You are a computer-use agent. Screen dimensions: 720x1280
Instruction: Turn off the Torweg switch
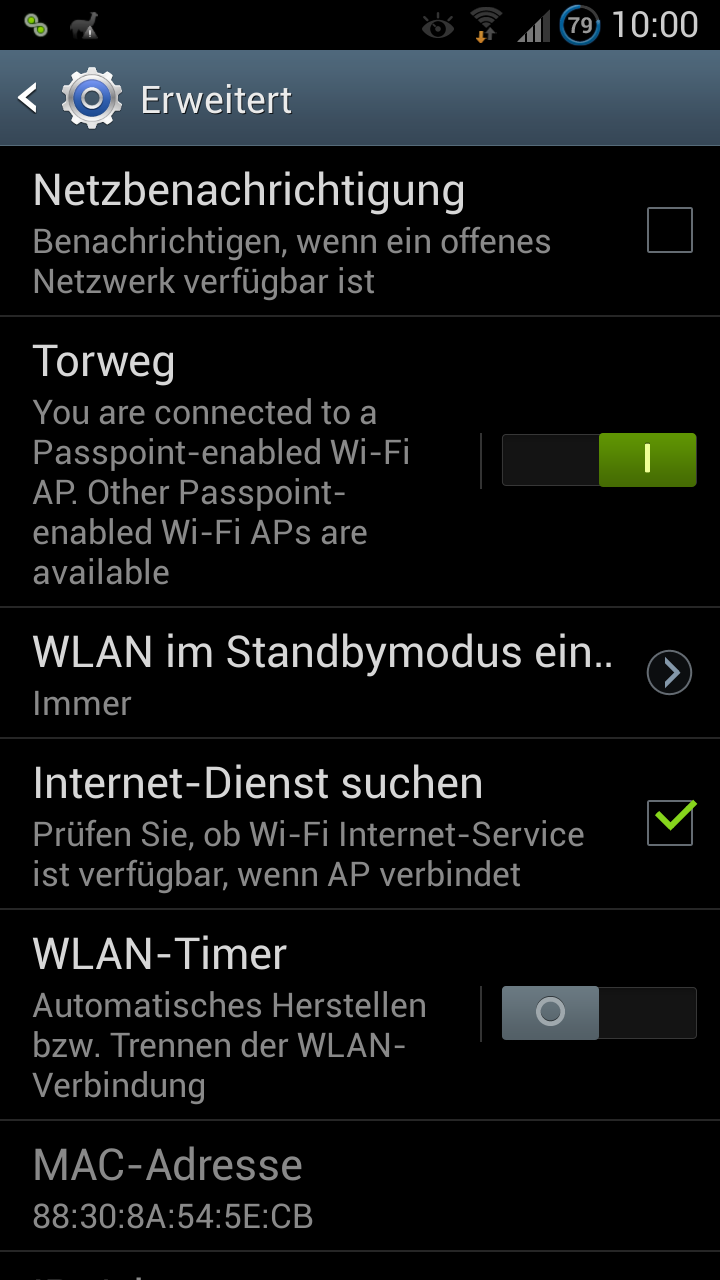click(x=598, y=460)
